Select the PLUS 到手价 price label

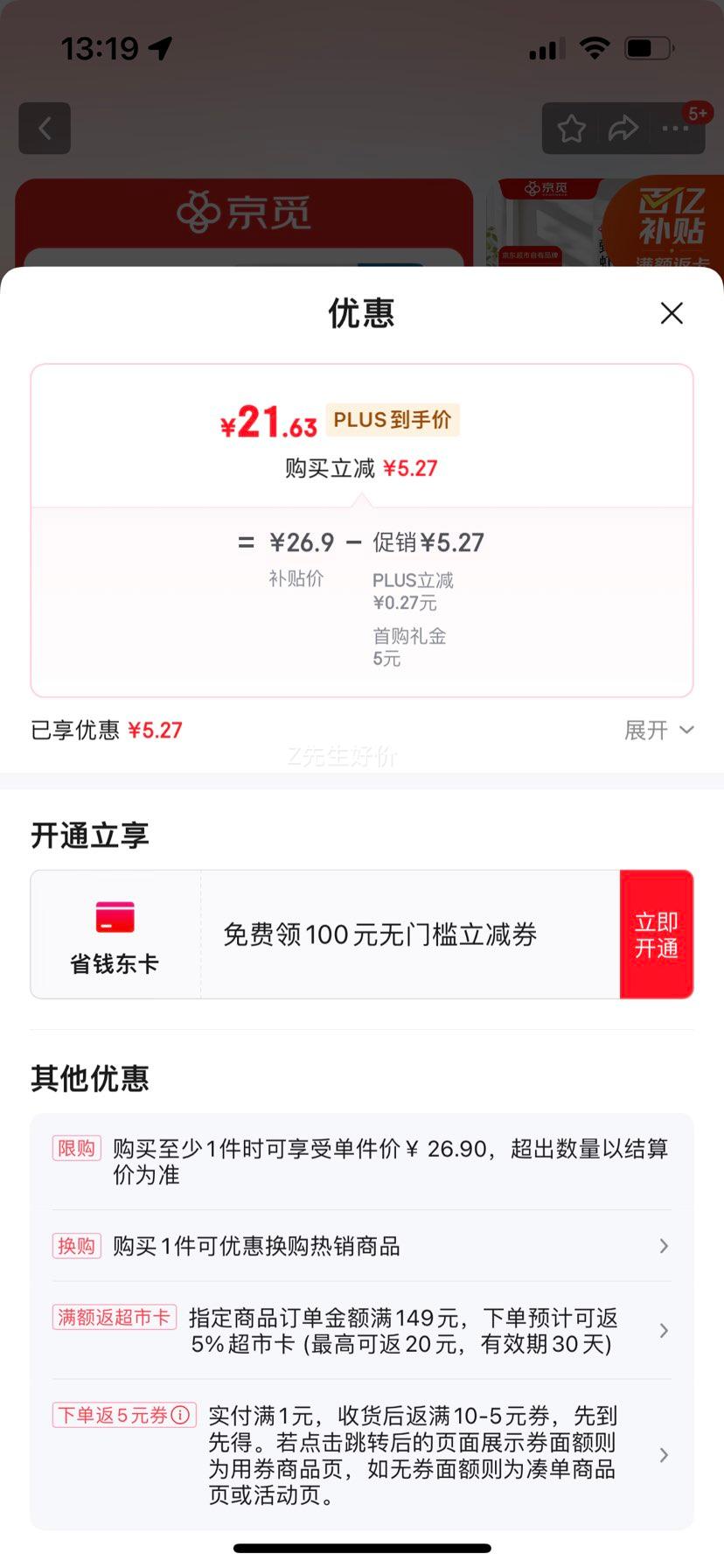pyautogui.click(x=393, y=420)
